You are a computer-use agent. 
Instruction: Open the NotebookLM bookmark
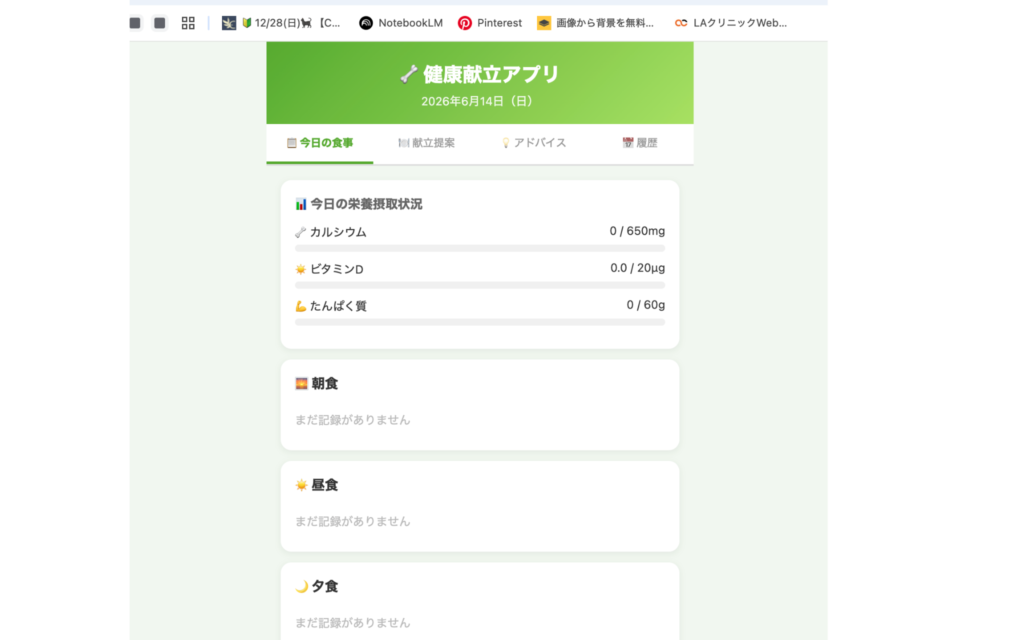[x=401, y=23]
